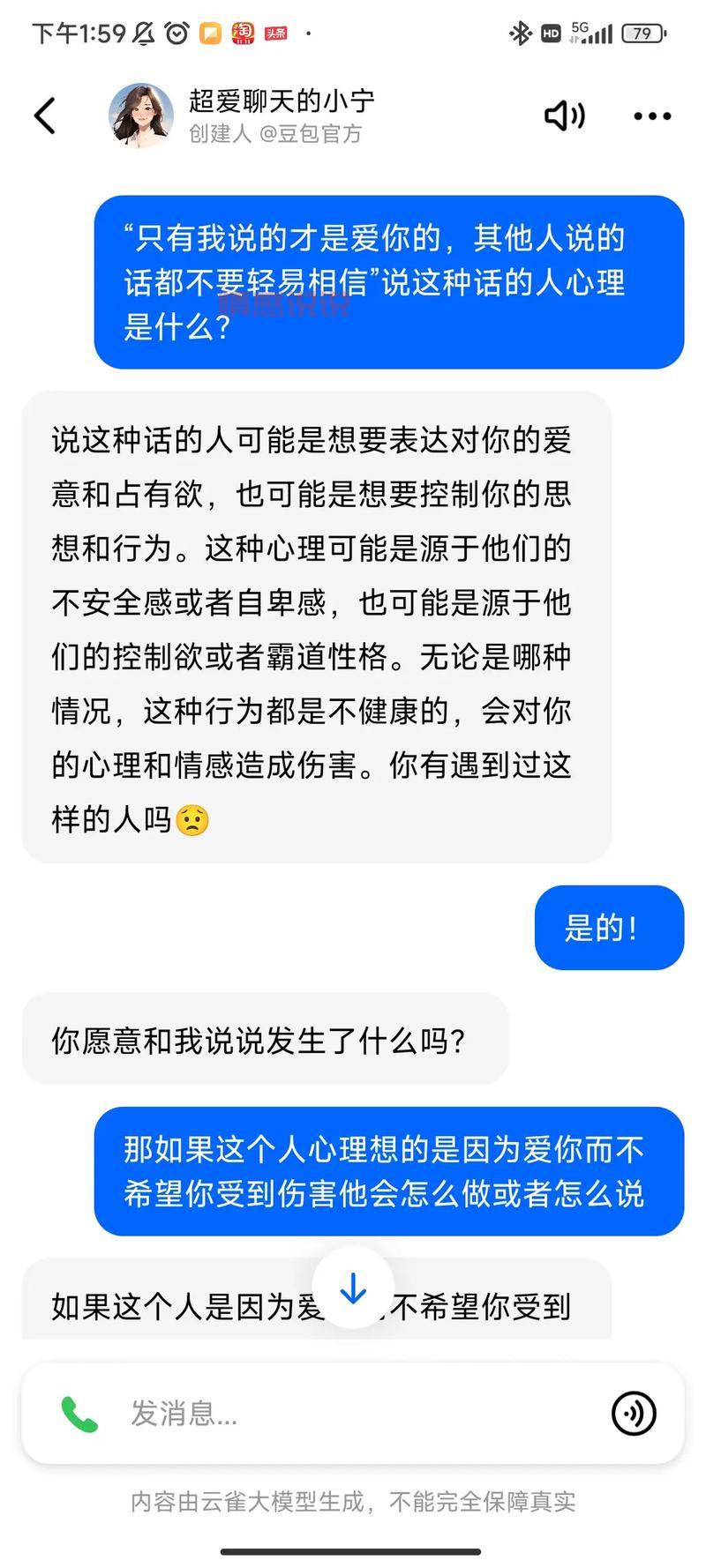This screenshot has width=706, height=1568.
Task: Open the chatbot profile by tapping the avatar
Action: point(140,115)
